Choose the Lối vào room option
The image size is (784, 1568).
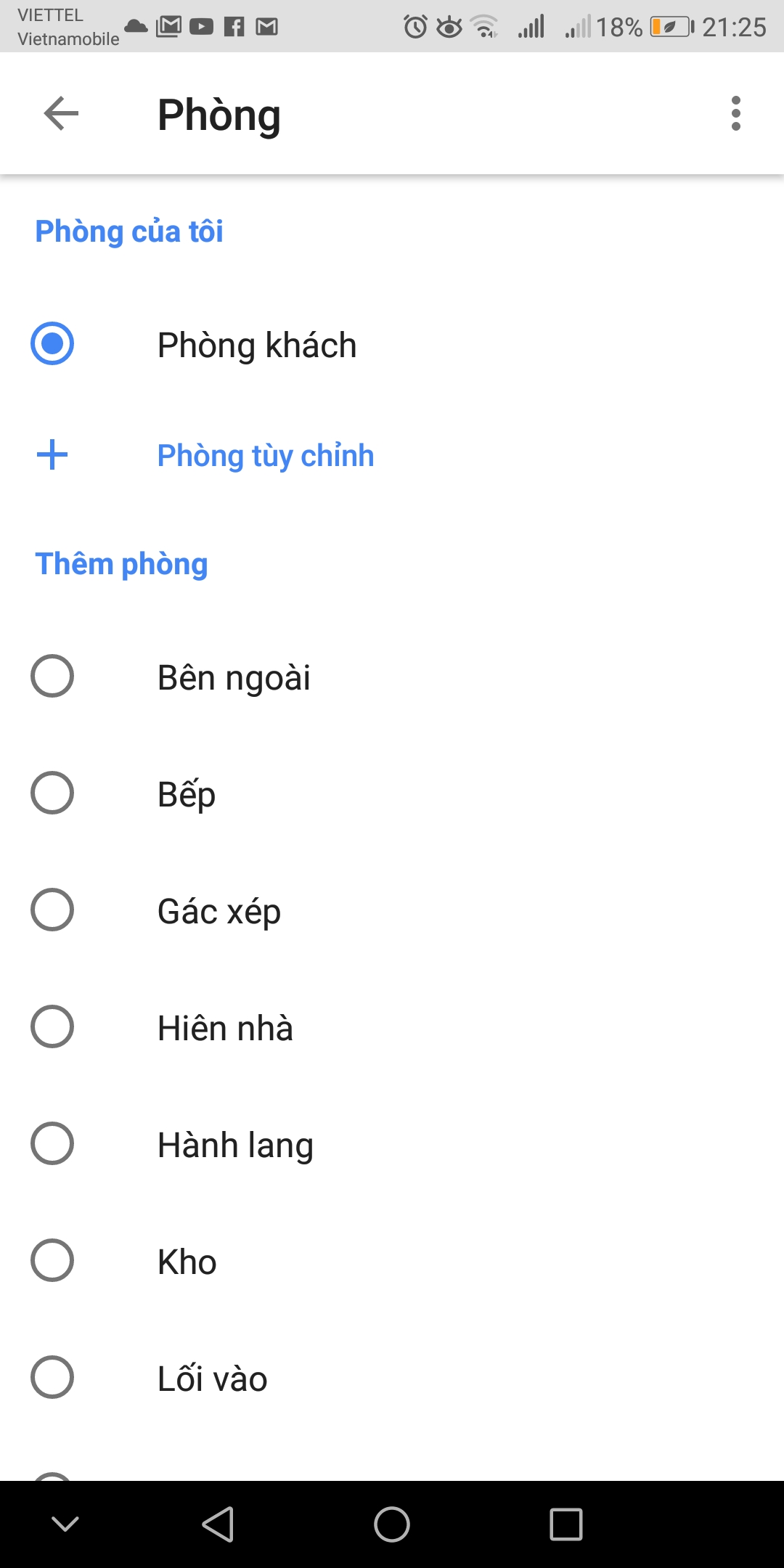tap(52, 1378)
